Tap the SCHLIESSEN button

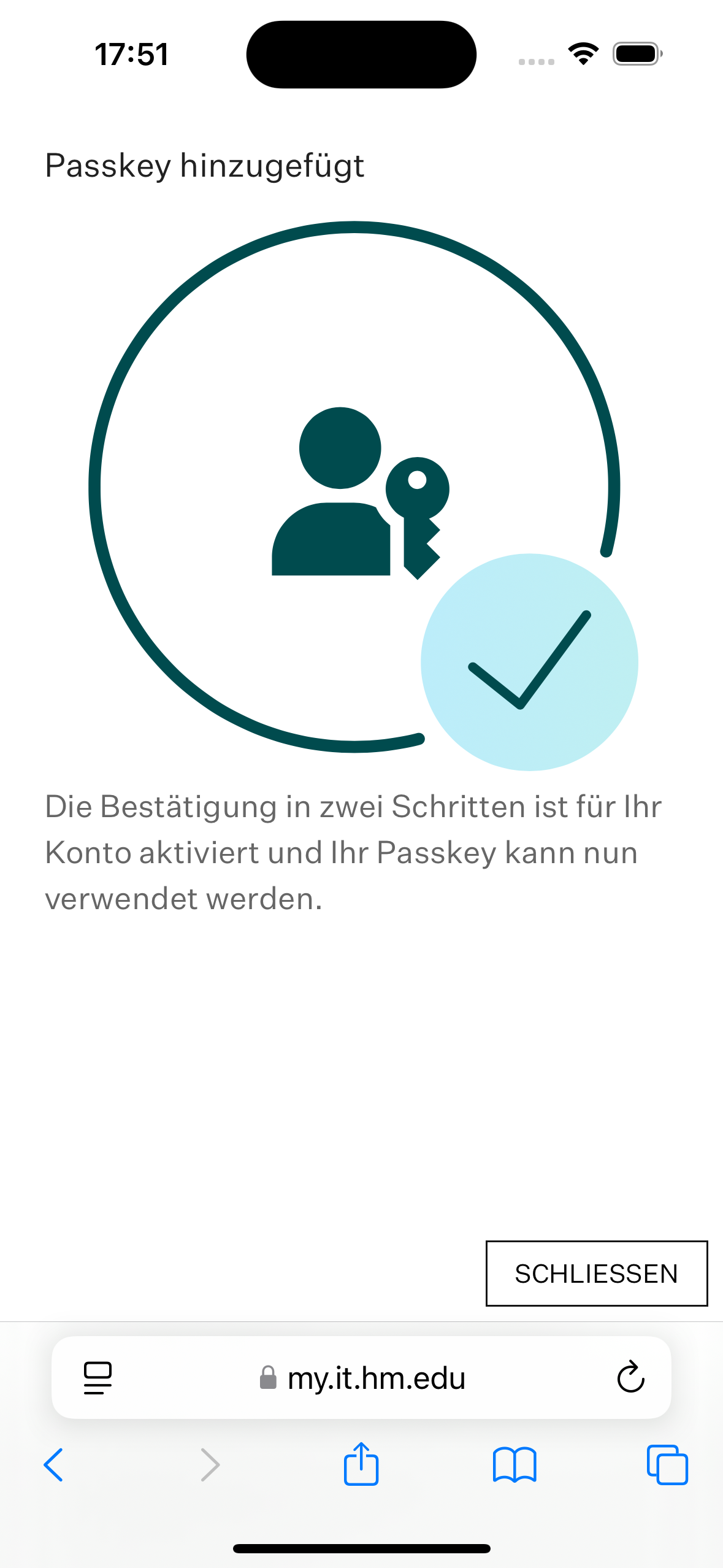pyautogui.click(x=596, y=1274)
